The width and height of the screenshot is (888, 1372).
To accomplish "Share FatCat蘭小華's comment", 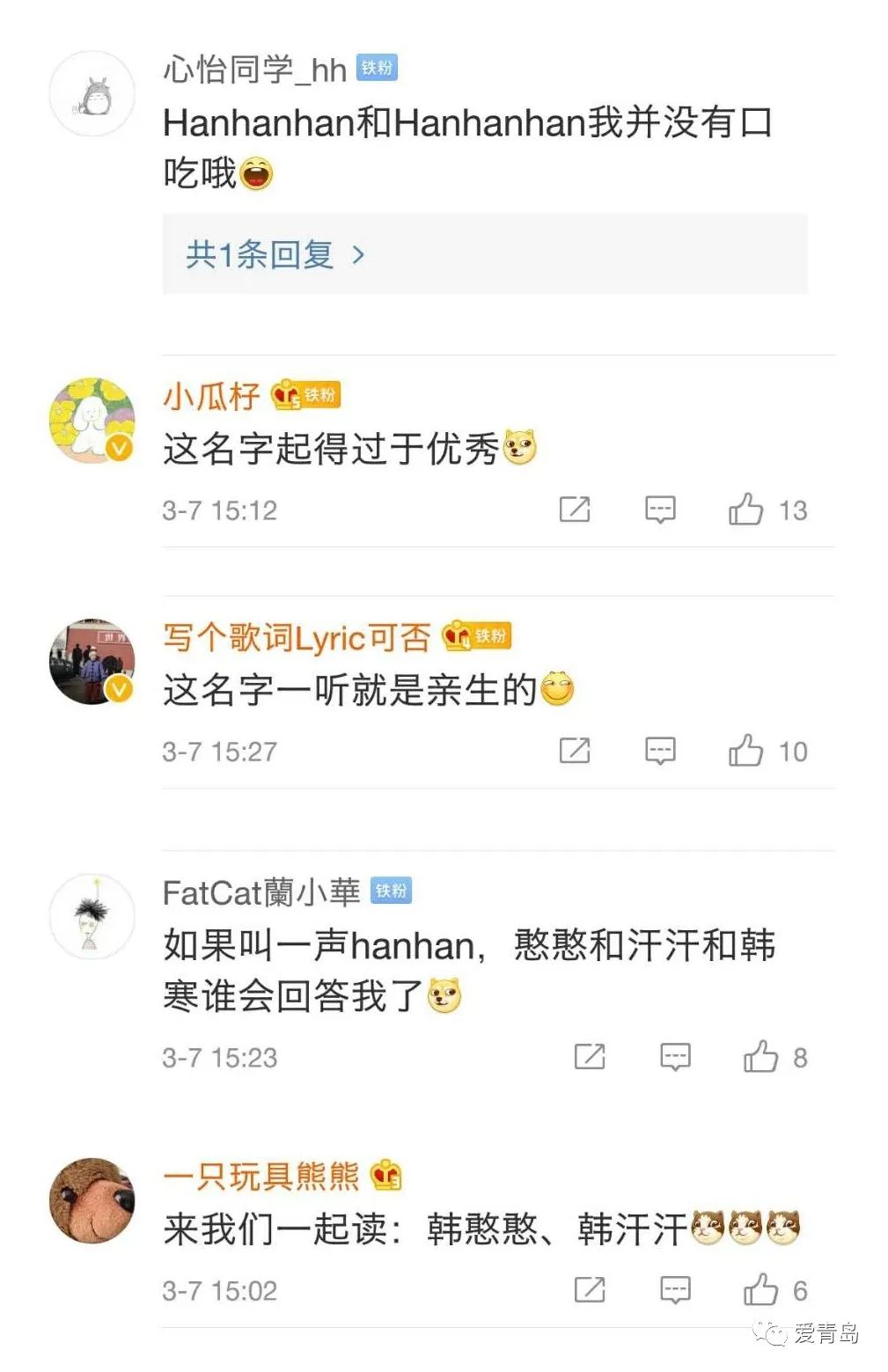I will (590, 1057).
